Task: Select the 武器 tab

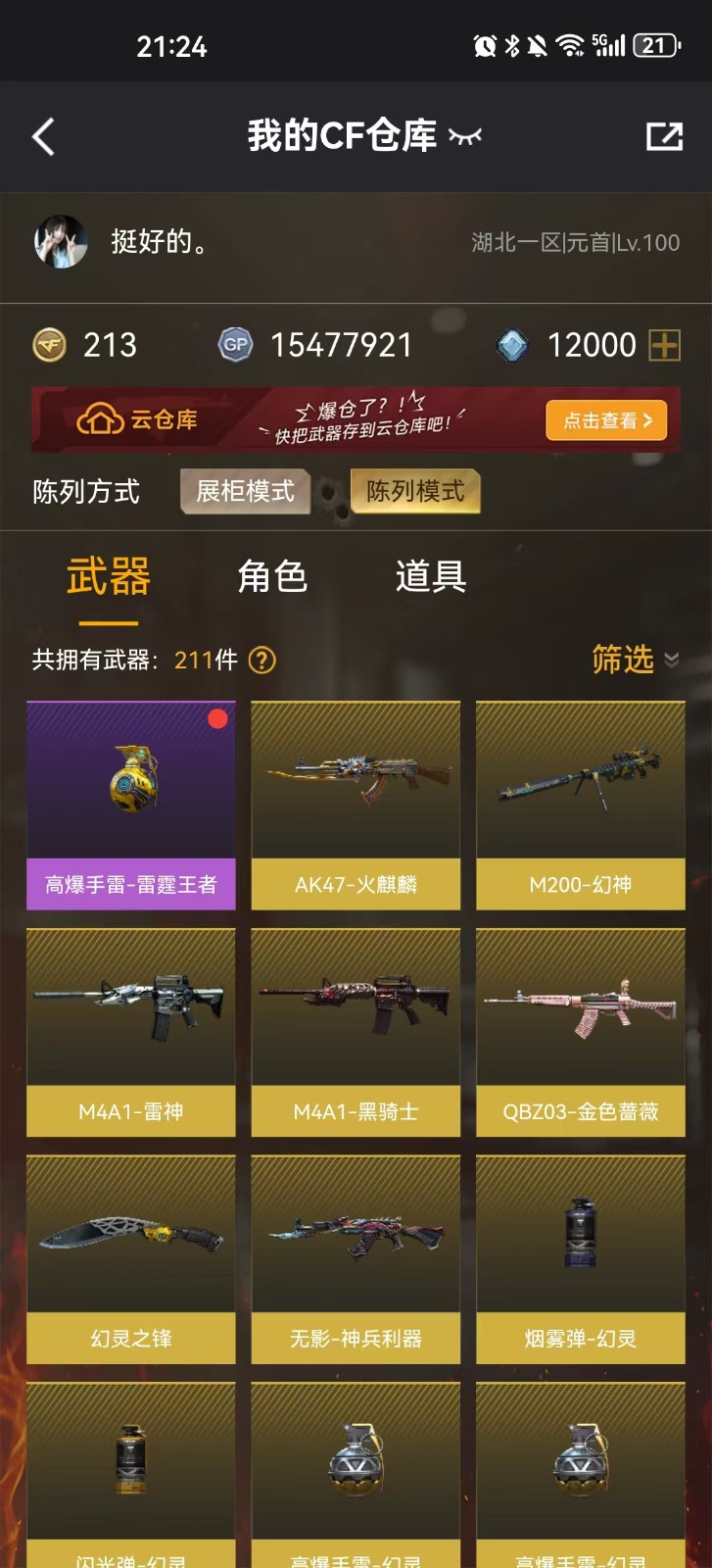Action: (x=108, y=576)
